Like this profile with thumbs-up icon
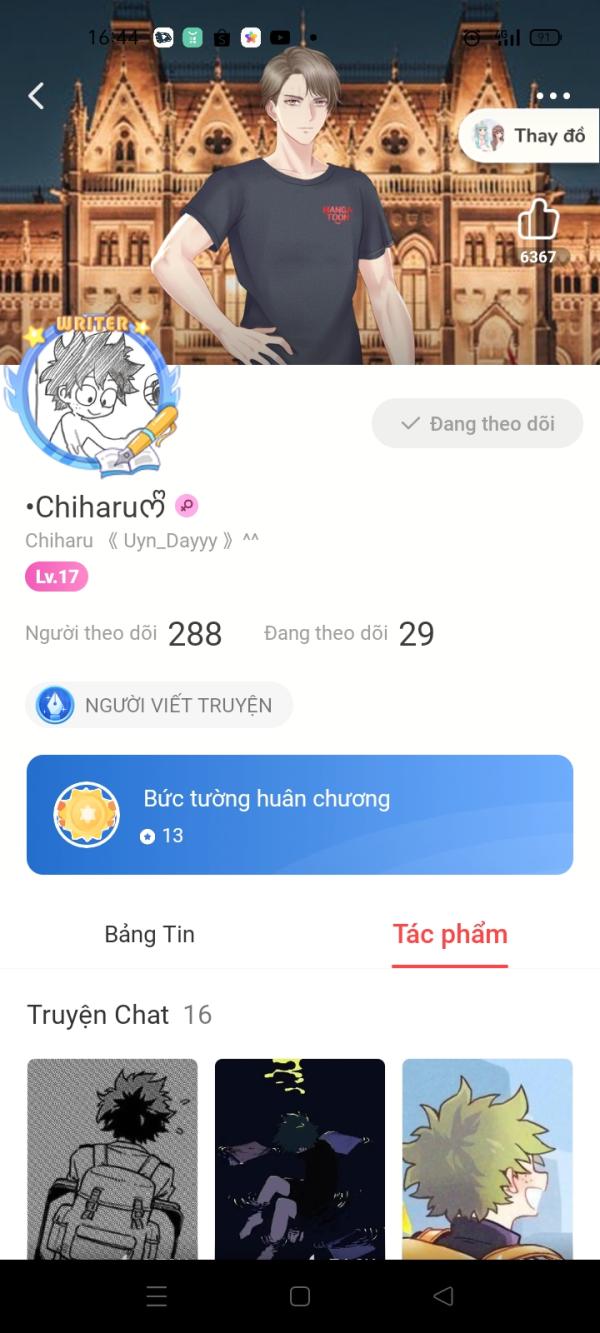 point(538,220)
